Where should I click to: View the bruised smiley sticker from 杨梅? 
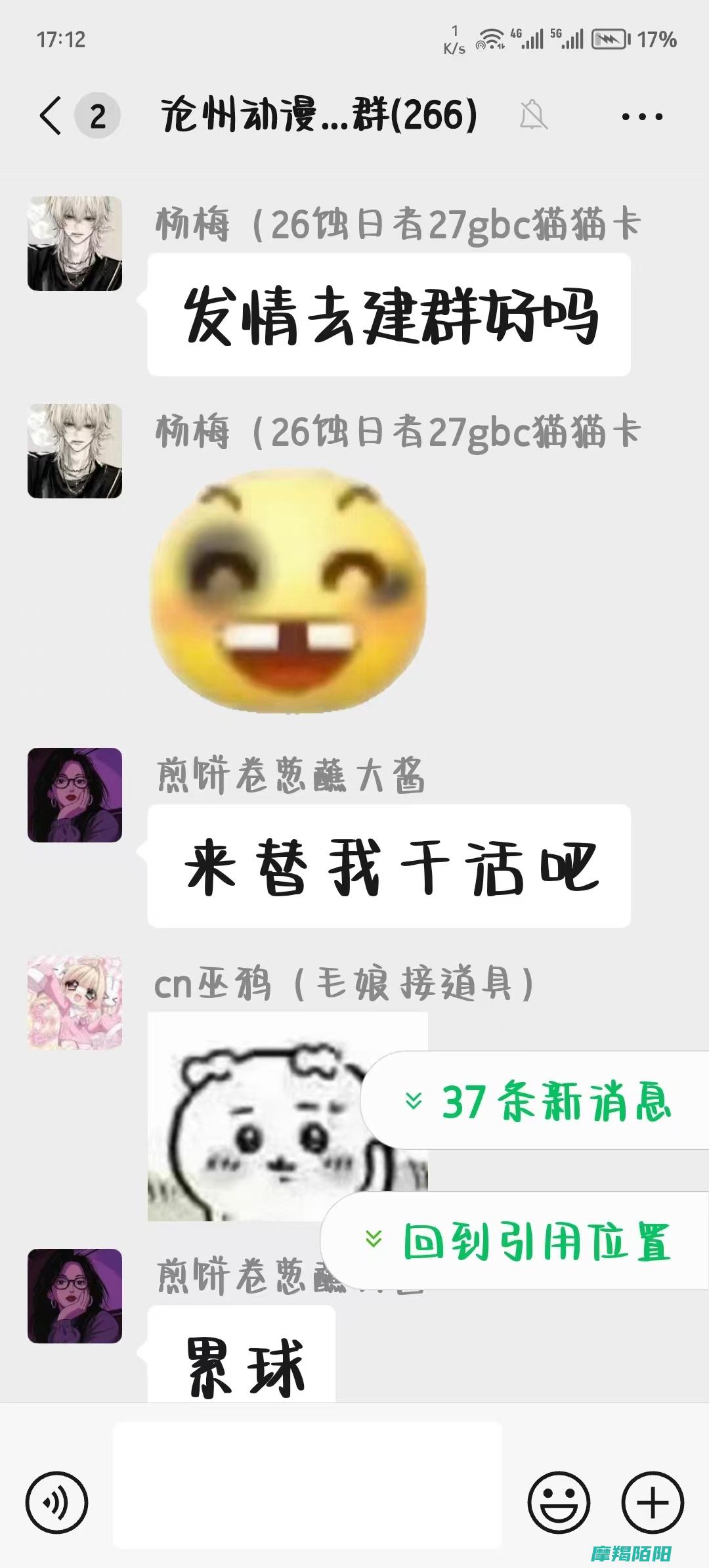tap(289, 591)
